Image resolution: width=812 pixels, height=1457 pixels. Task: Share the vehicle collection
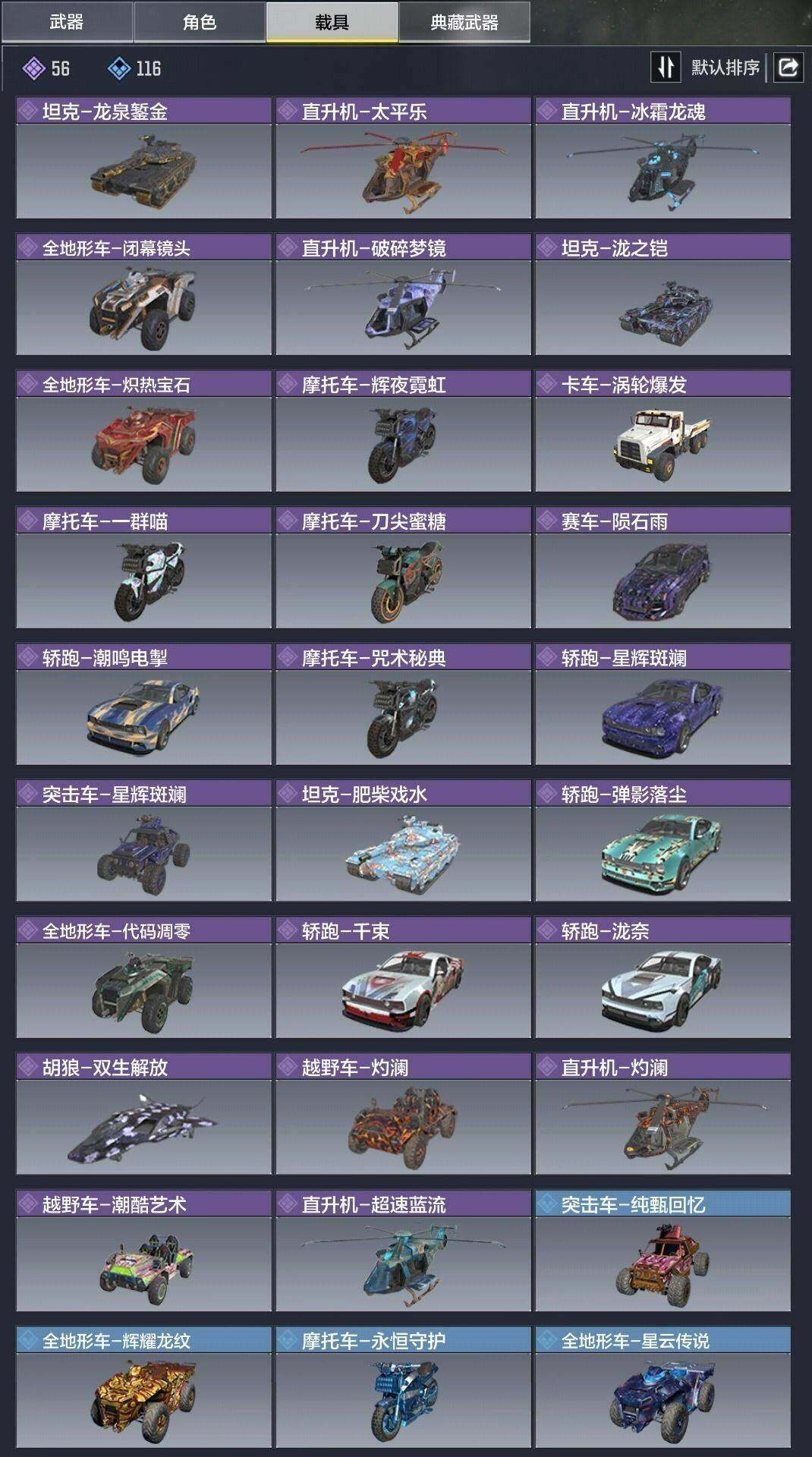(788, 68)
